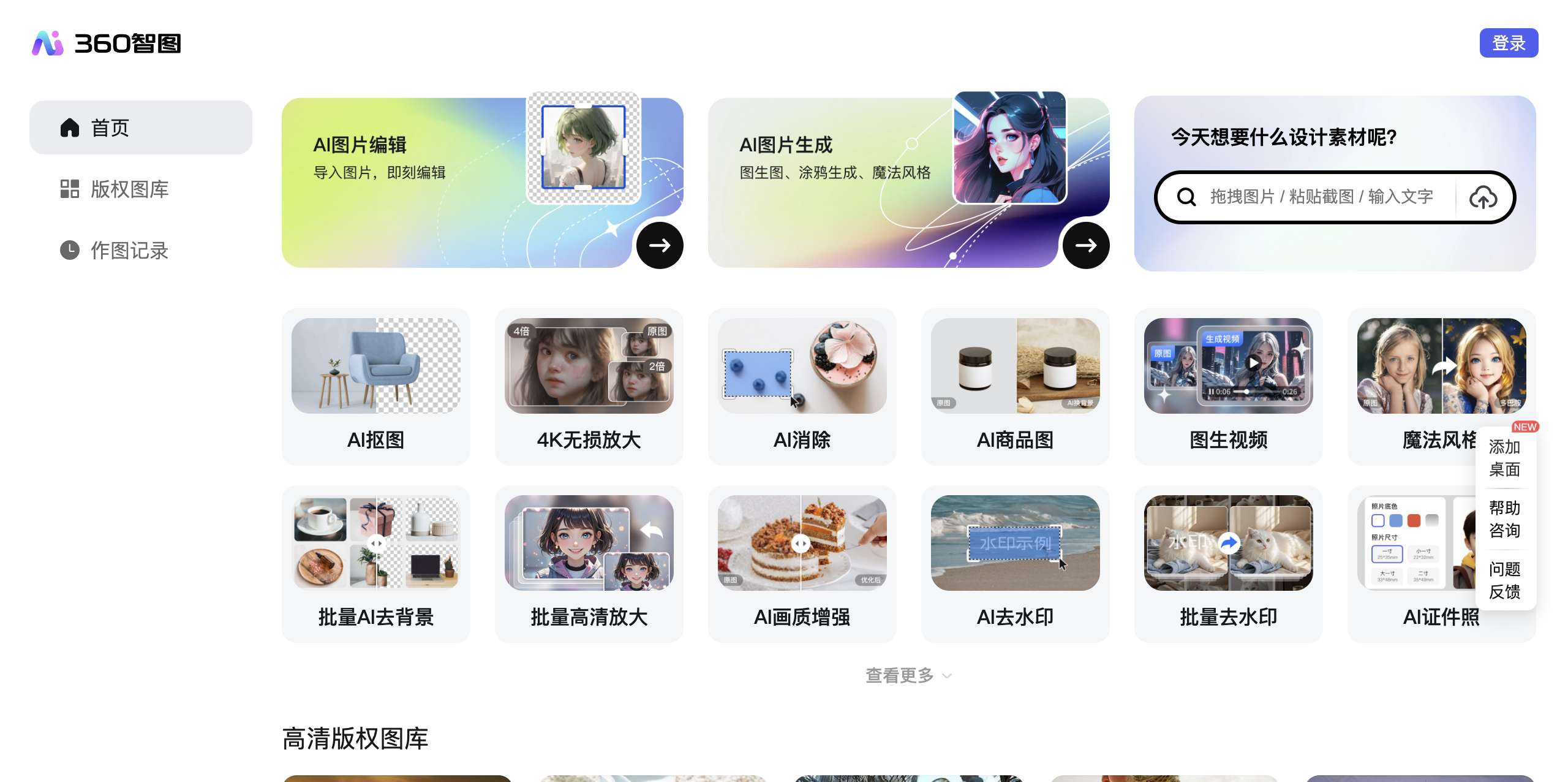Image resolution: width=1568 pixels, height=782 pixels.
Task: Open 问题反馈 in the floating panel
Action: pos(1504,580)
